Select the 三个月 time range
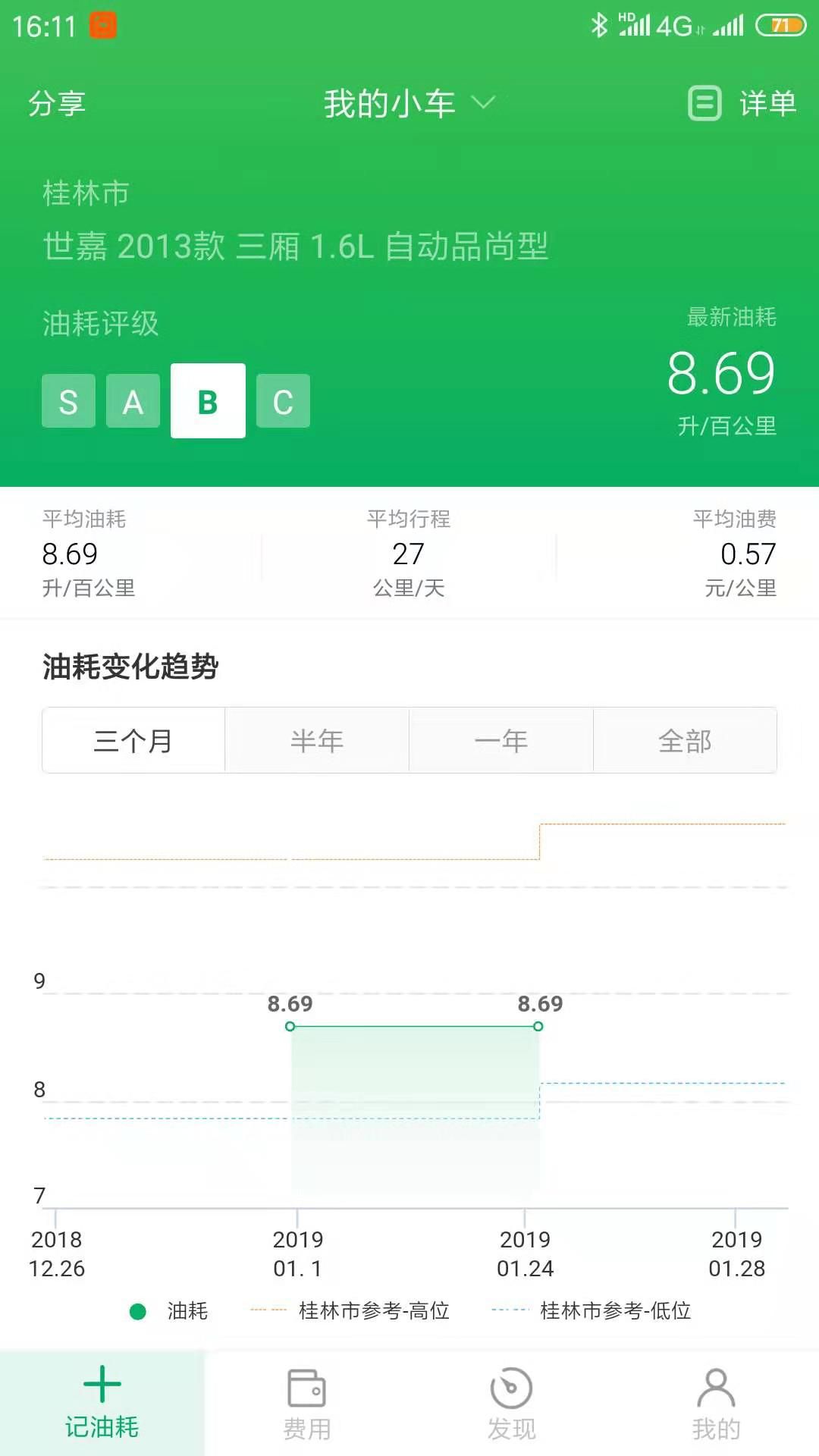 pos(133,741)
